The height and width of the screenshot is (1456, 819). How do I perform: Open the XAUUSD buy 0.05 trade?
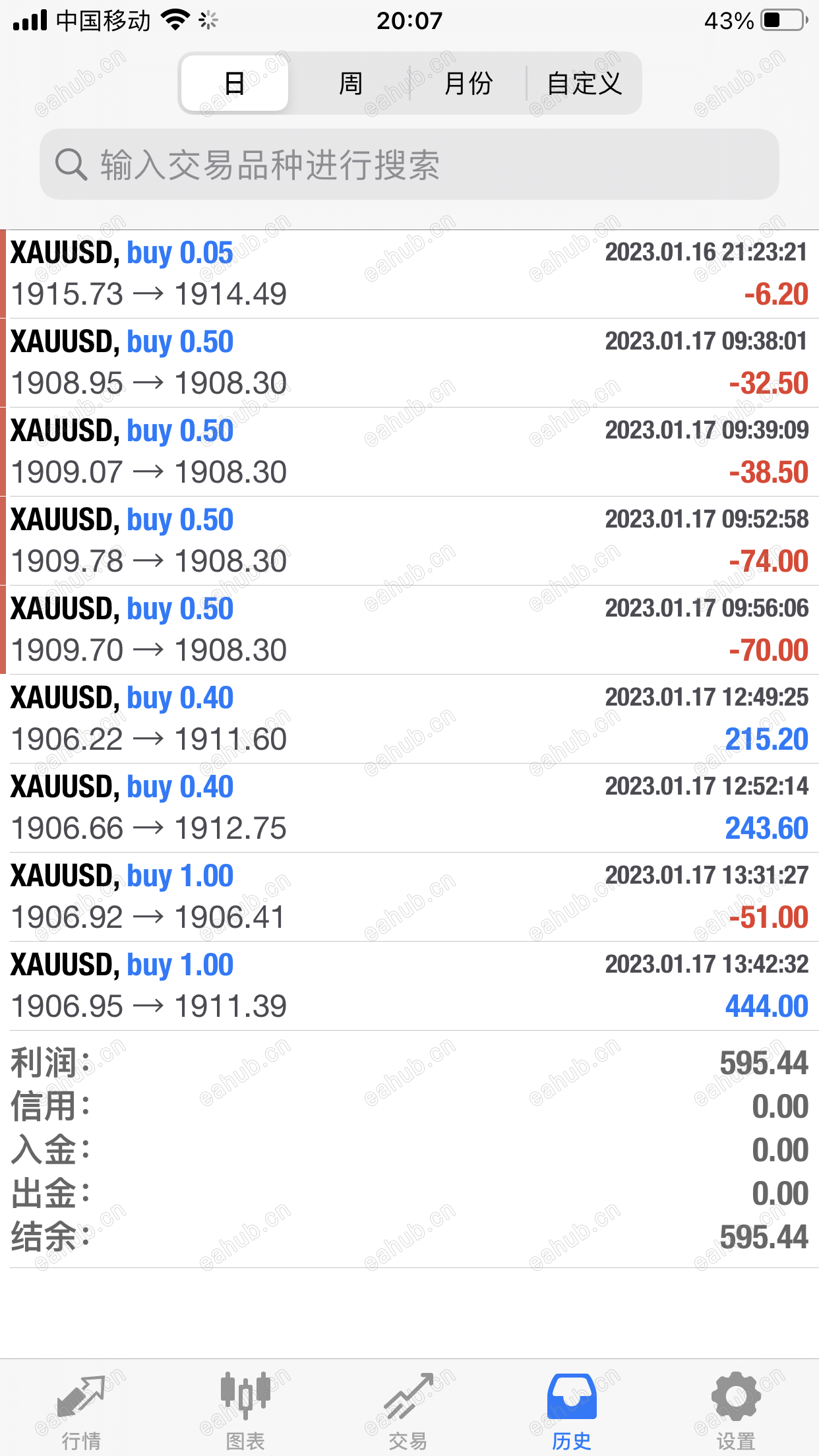[x=409, y=274]
